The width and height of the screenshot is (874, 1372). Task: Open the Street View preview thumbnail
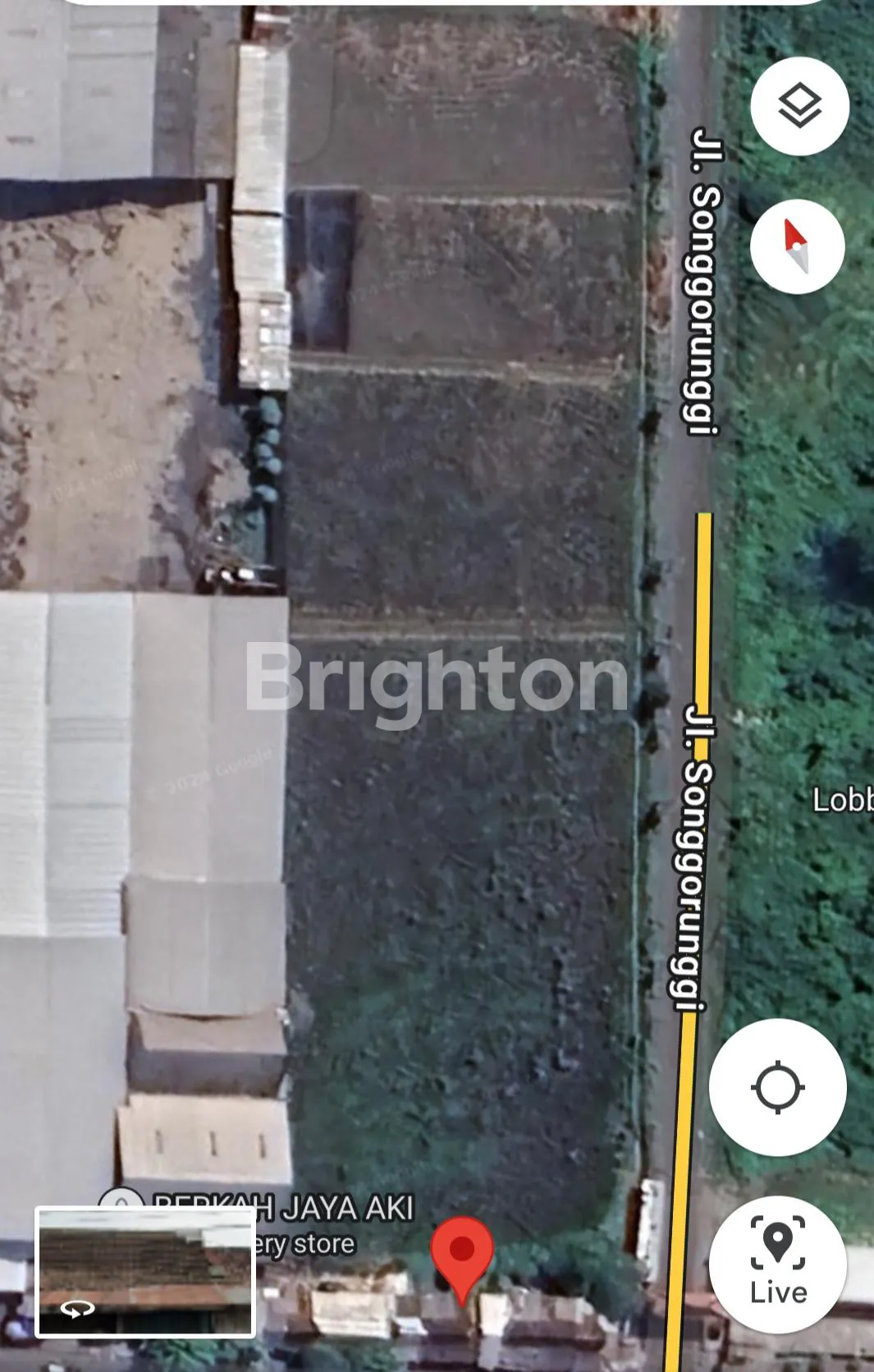pos(144,1271)
